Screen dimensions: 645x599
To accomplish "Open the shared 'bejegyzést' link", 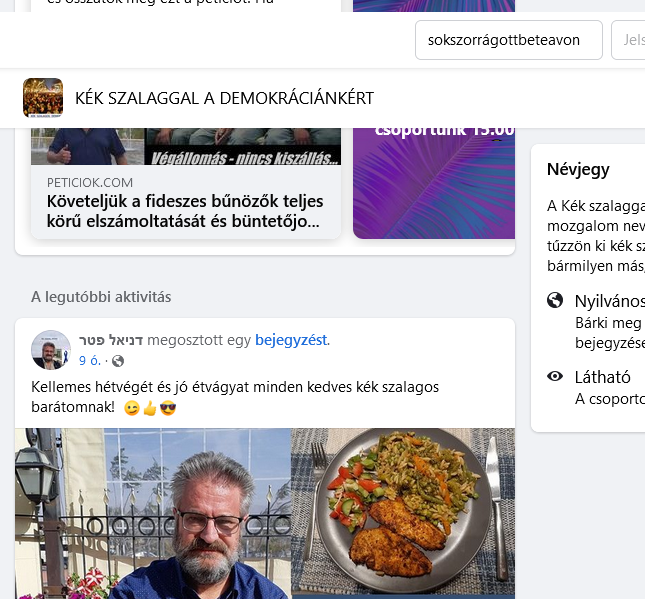I will click(291, 340).
